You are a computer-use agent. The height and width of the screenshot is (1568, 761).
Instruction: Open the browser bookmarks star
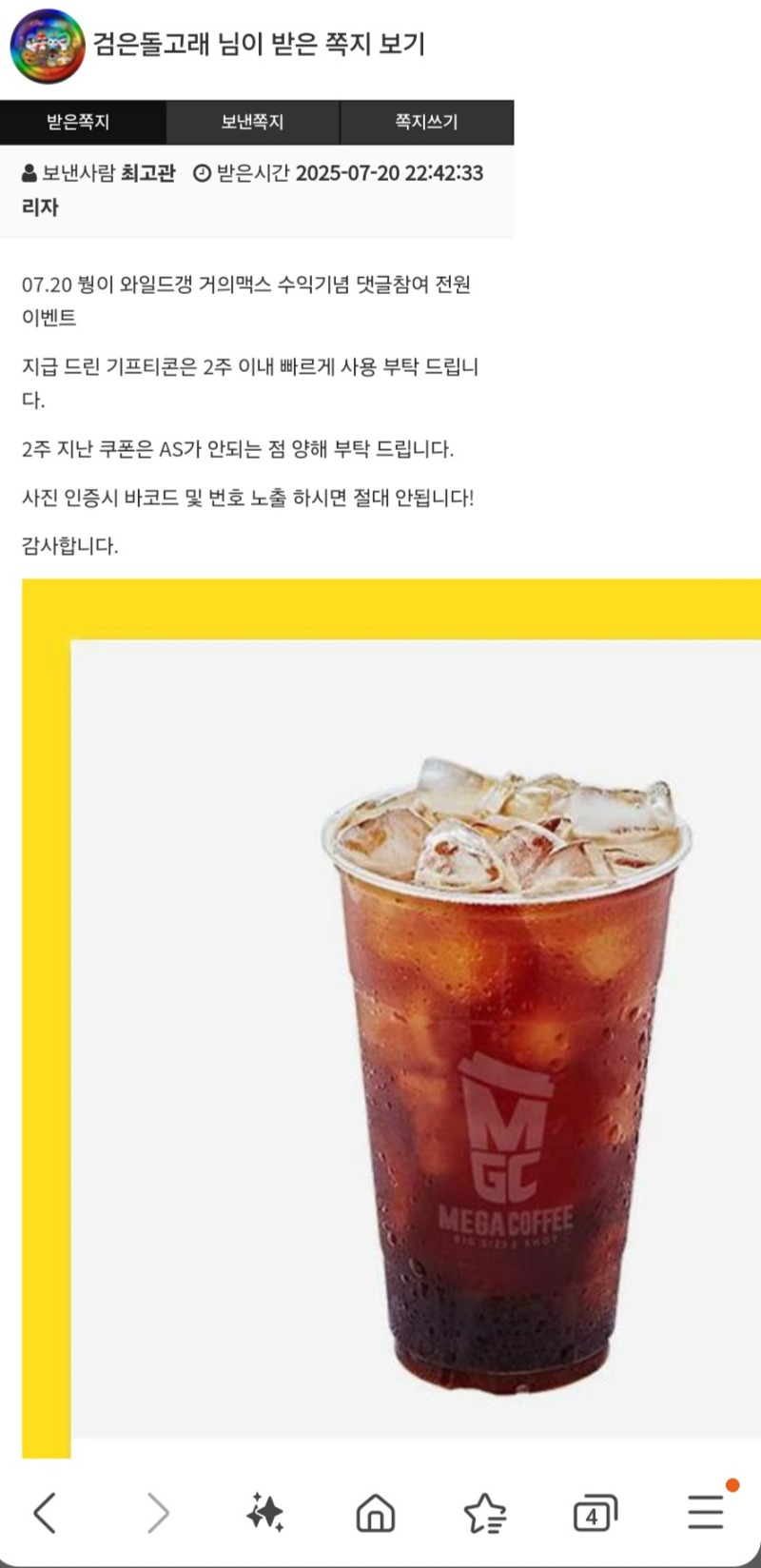click(x=485, y=1513)
